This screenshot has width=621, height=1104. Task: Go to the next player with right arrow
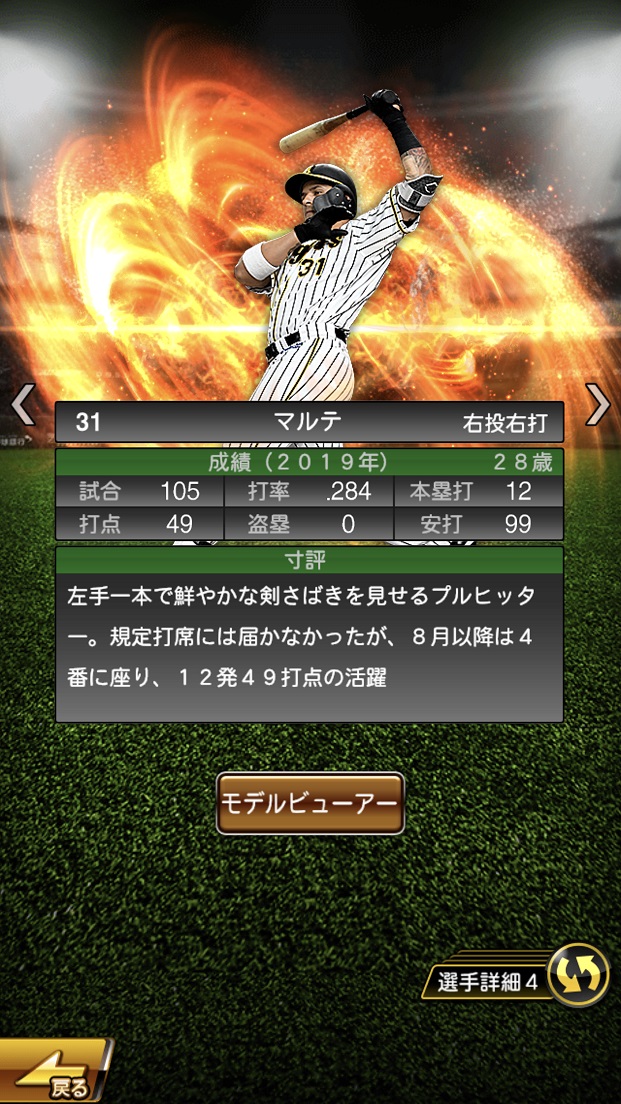(x=597, y=404)
